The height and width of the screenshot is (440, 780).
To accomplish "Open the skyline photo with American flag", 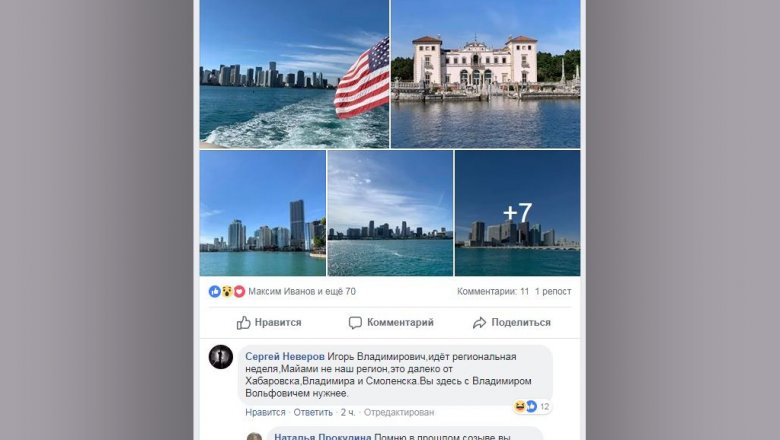I will (x=293, y=73).
